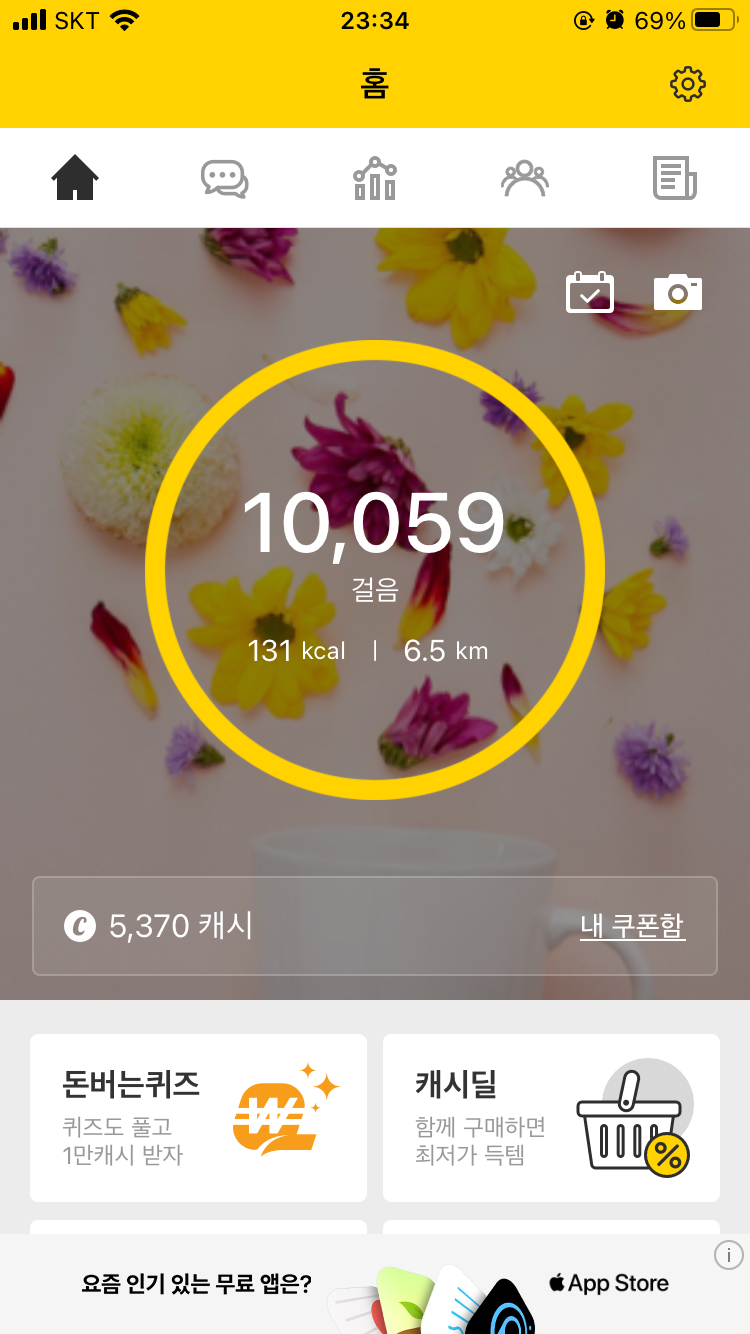
Task: Switch to the news feed tab
Action: tap(675, 179)
